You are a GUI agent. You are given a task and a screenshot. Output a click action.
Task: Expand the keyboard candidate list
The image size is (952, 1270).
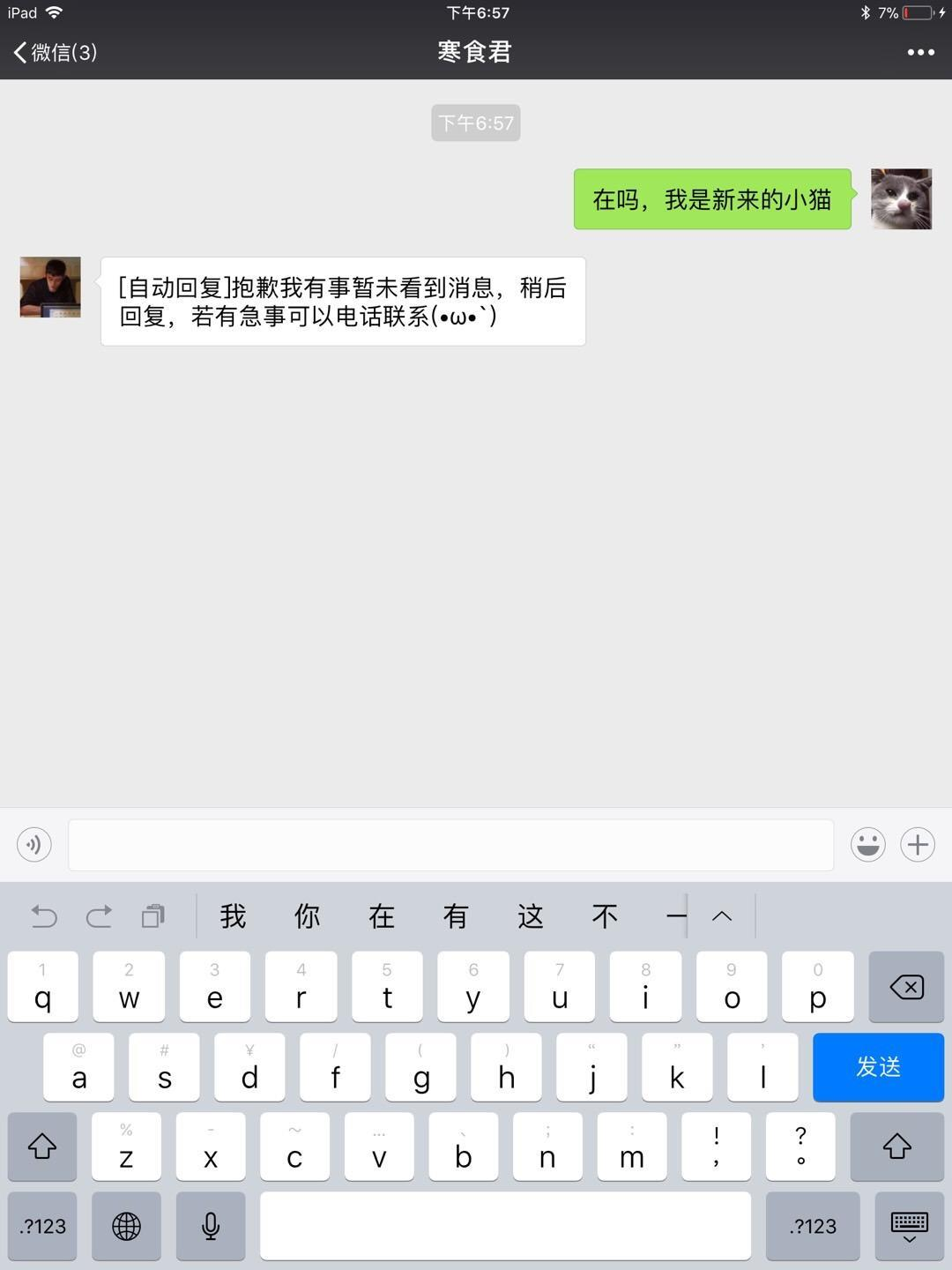[722, 917]
